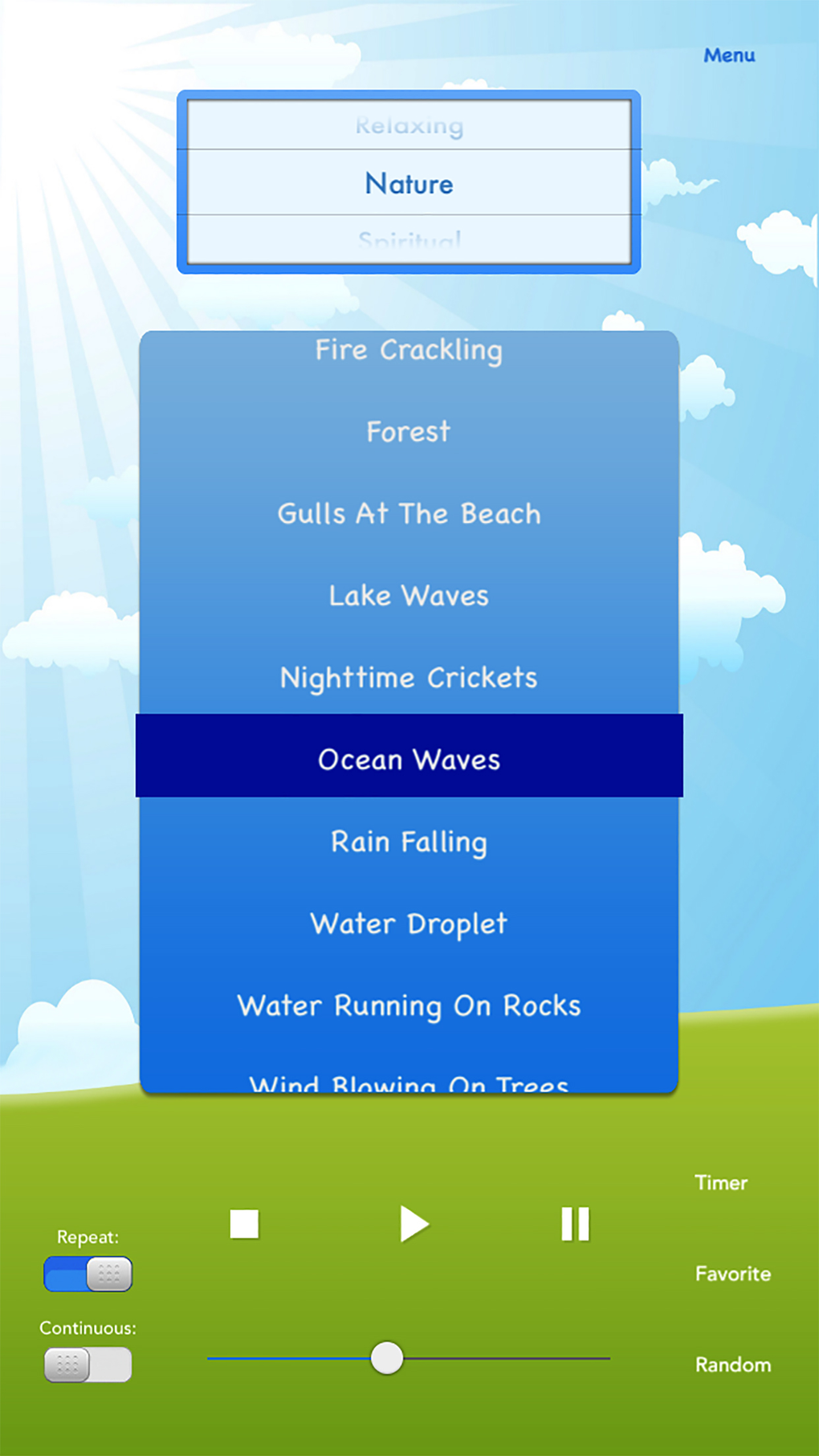The height and width of the screenshot is (1456, 819).
Task: Select Rain Falling from the sound list
Action: [409, 842]
